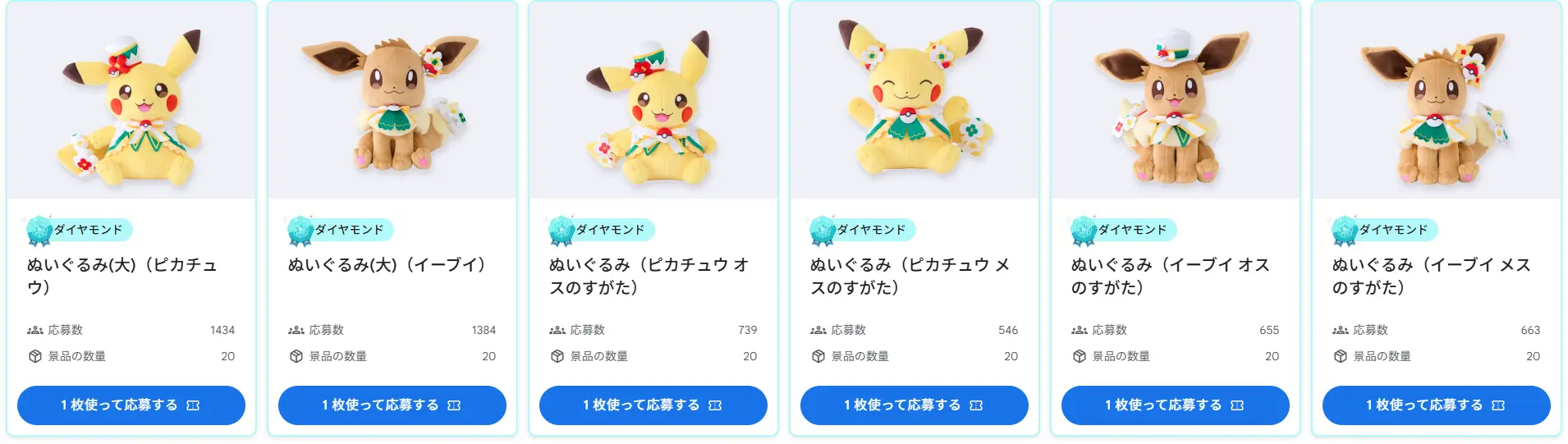1568x444 pixels.
Task: Open the イーブイ オスのすがた prize card
Action: [1170, 276]
